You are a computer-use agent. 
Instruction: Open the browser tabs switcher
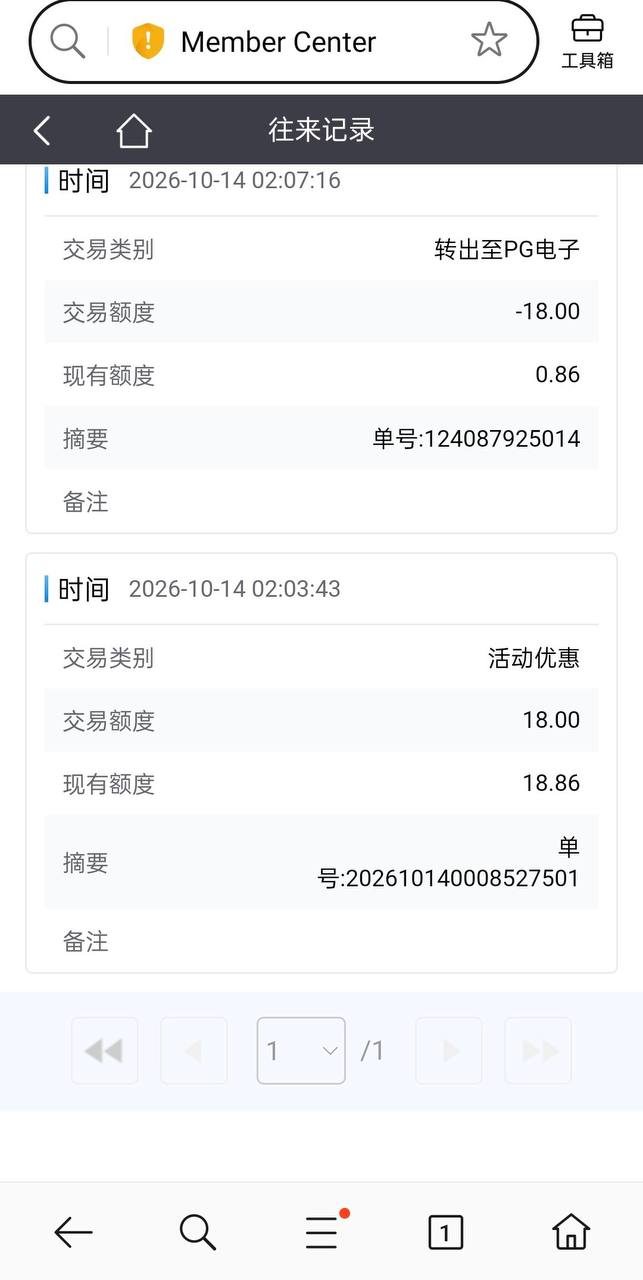[x=445, y=1232]
